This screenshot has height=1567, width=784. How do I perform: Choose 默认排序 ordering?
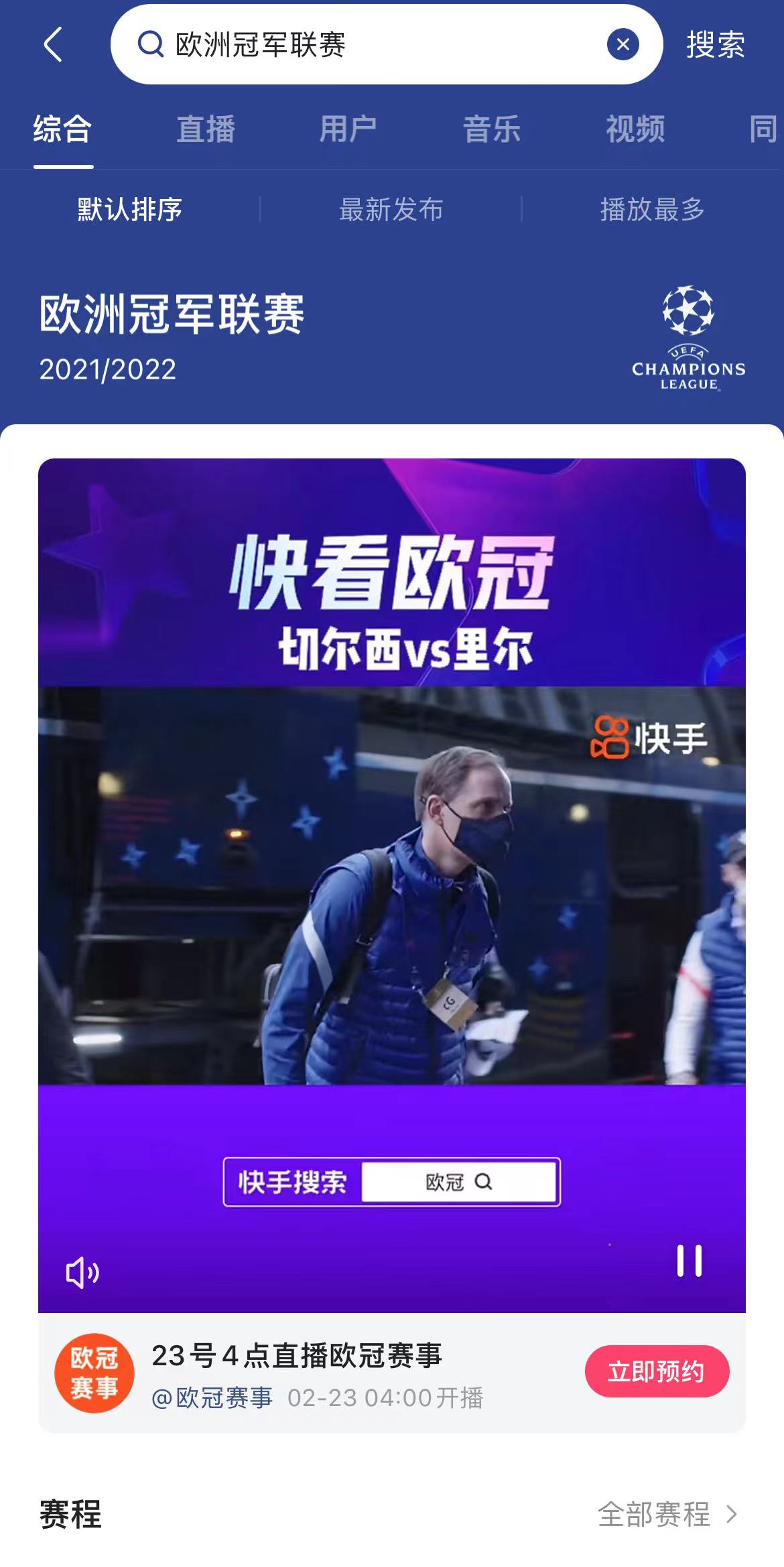pos(130,209)
